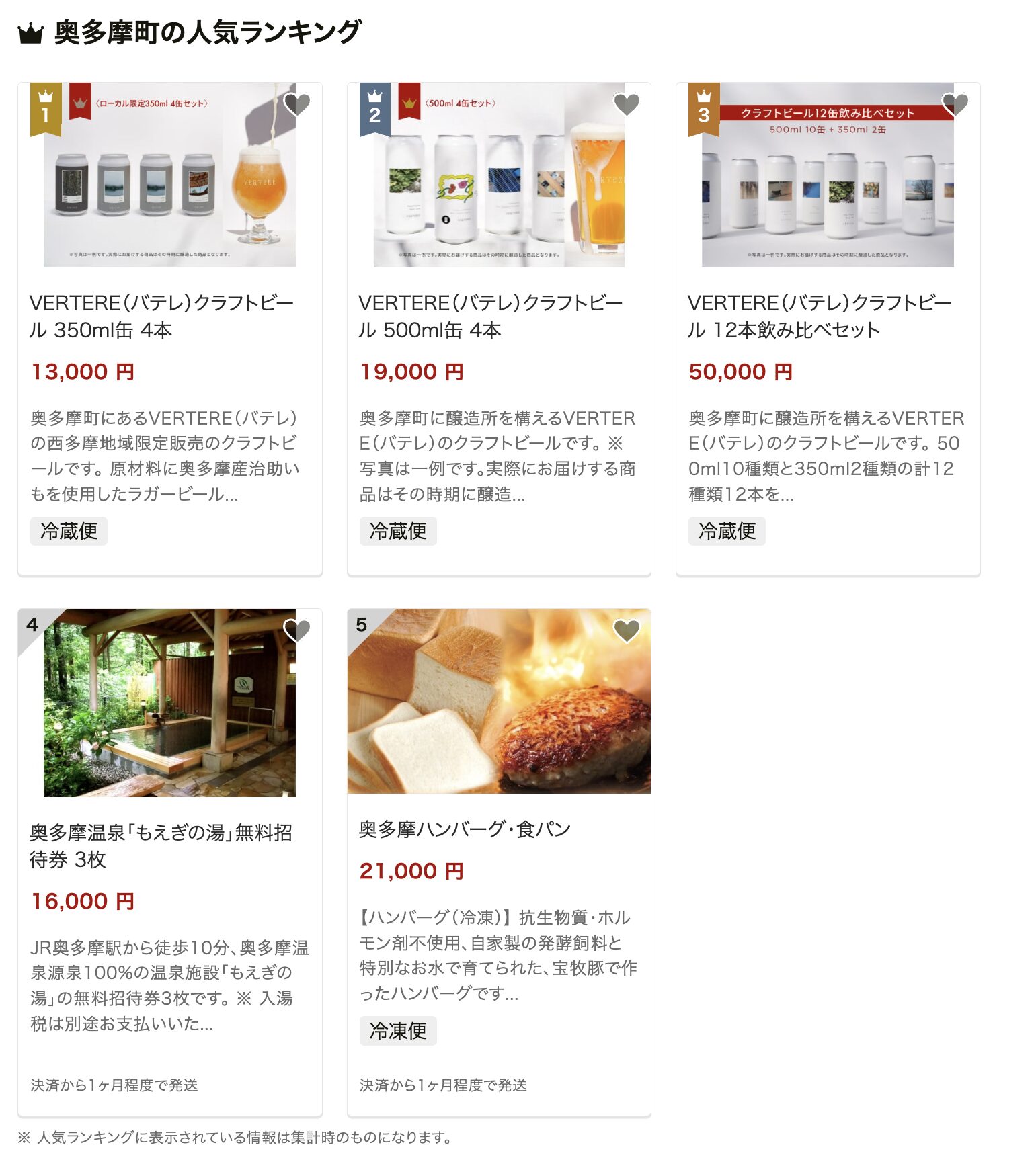
Task: Open VERTERE 500ml缶 4本 product card
Action: [491, 316]
